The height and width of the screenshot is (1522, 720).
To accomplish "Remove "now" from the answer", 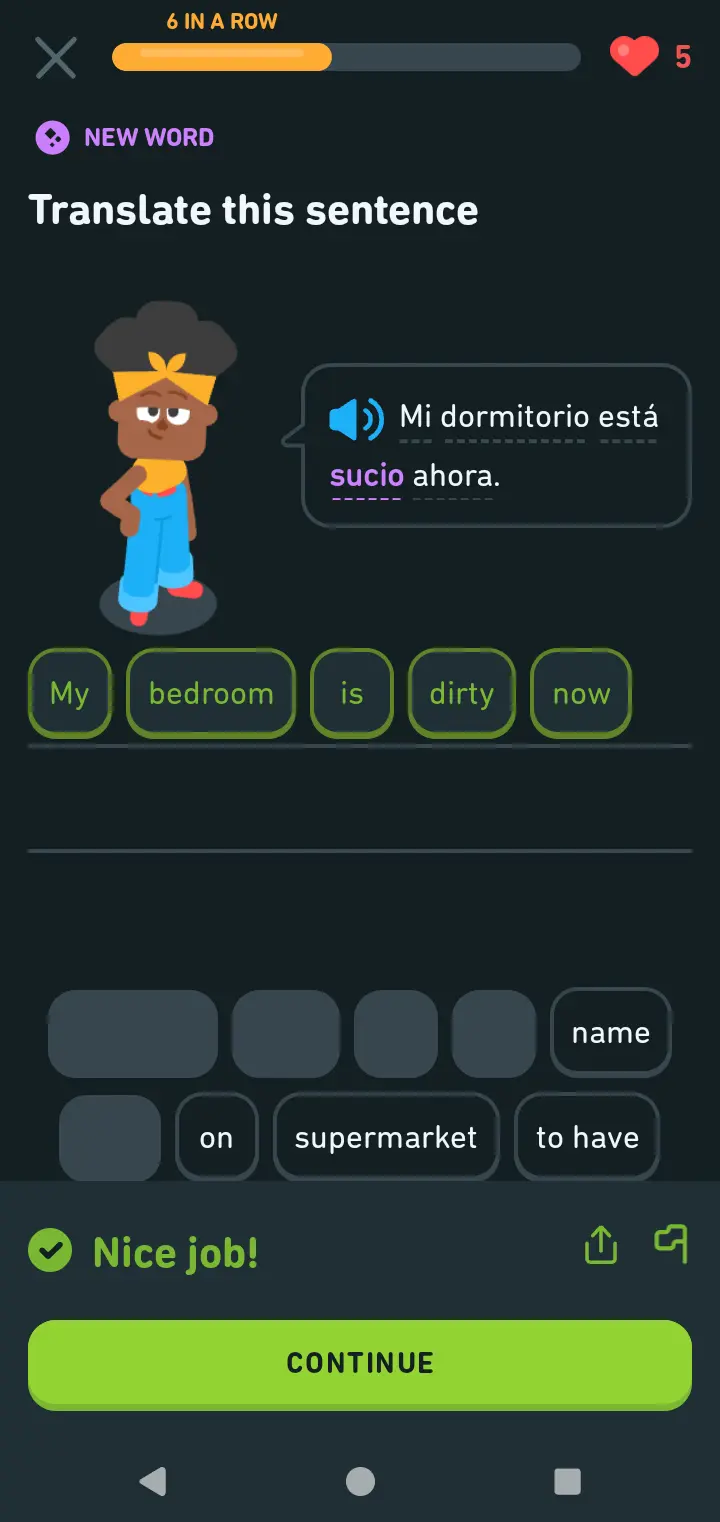I will (x=581, y=693).
